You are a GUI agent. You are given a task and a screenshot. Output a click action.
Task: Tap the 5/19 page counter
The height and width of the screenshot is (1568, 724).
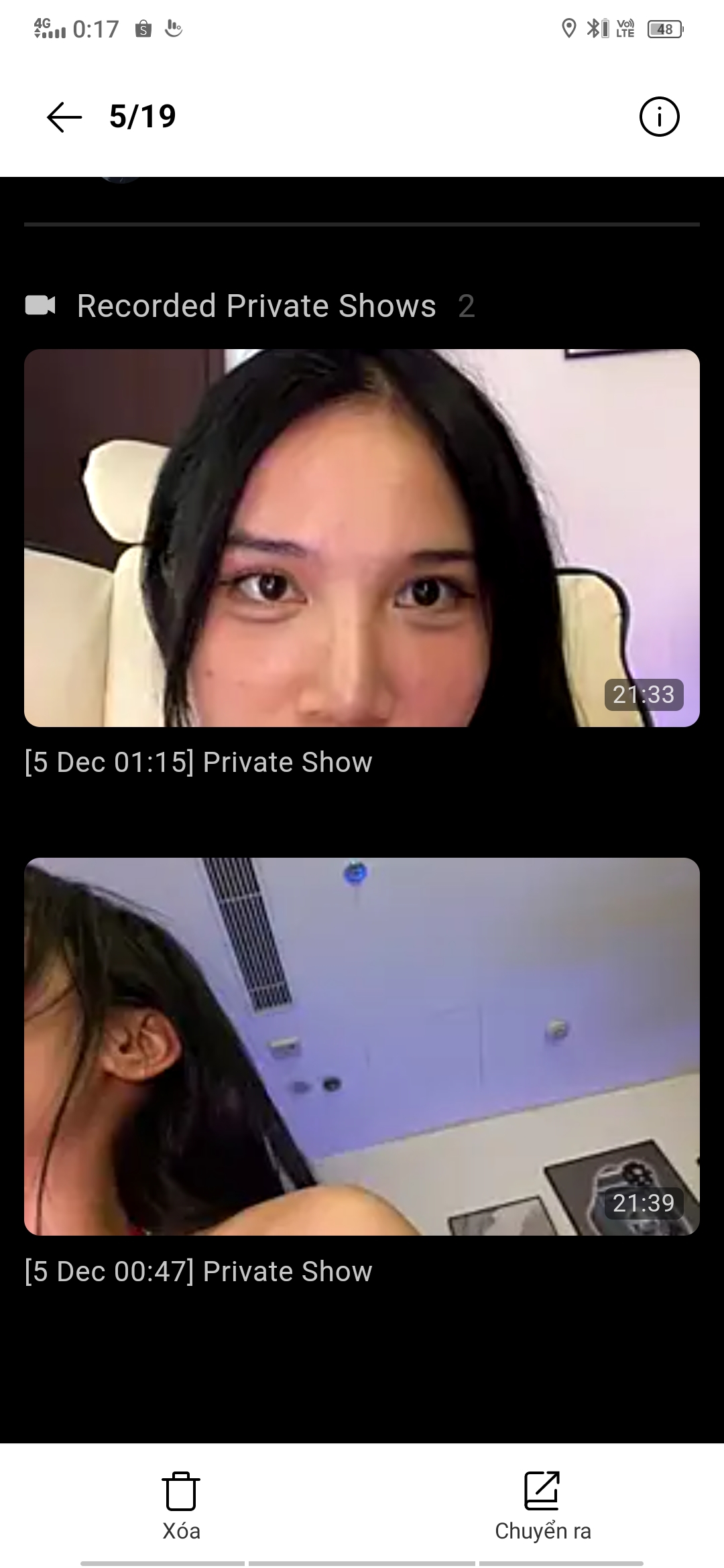[141, 115]
